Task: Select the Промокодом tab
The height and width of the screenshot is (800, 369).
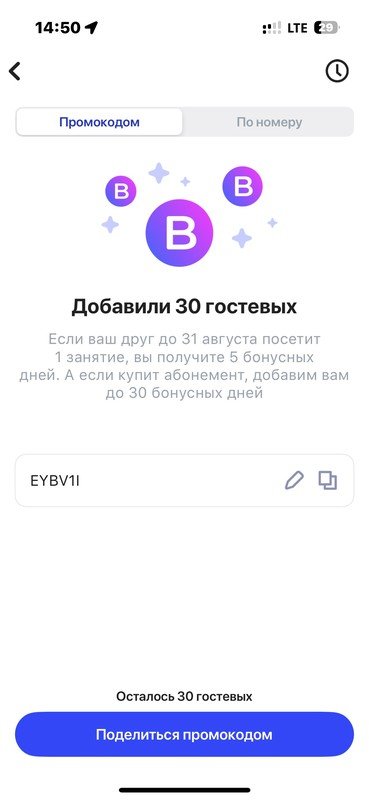Action: (100, 122)
